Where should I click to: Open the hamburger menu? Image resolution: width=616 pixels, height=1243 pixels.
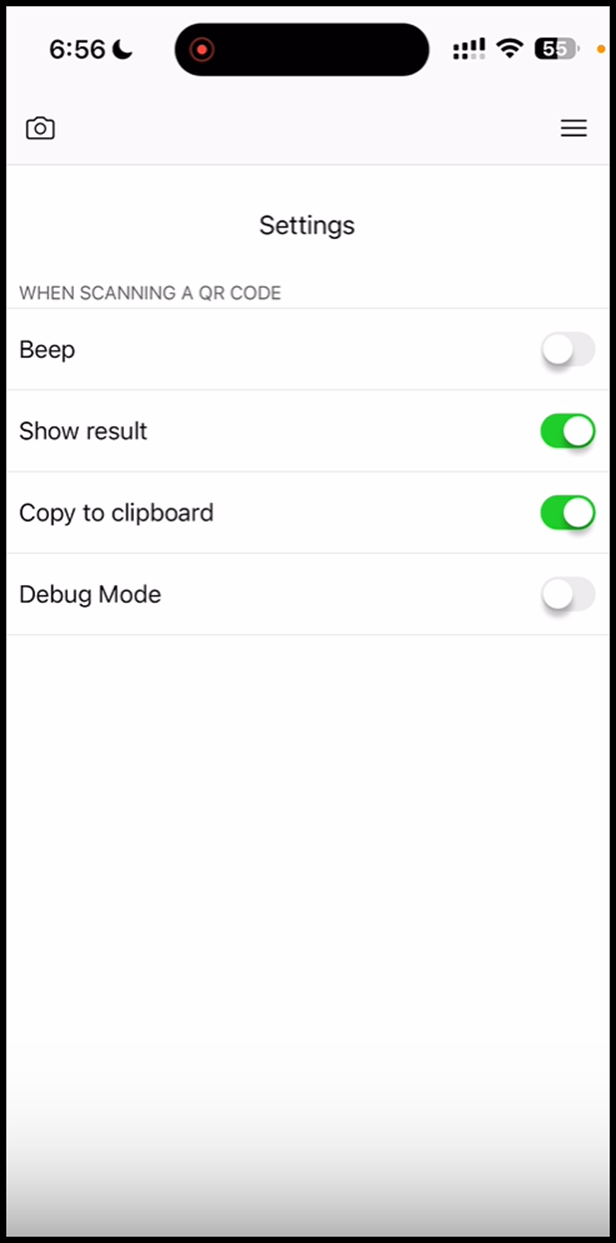pos(573,129)
